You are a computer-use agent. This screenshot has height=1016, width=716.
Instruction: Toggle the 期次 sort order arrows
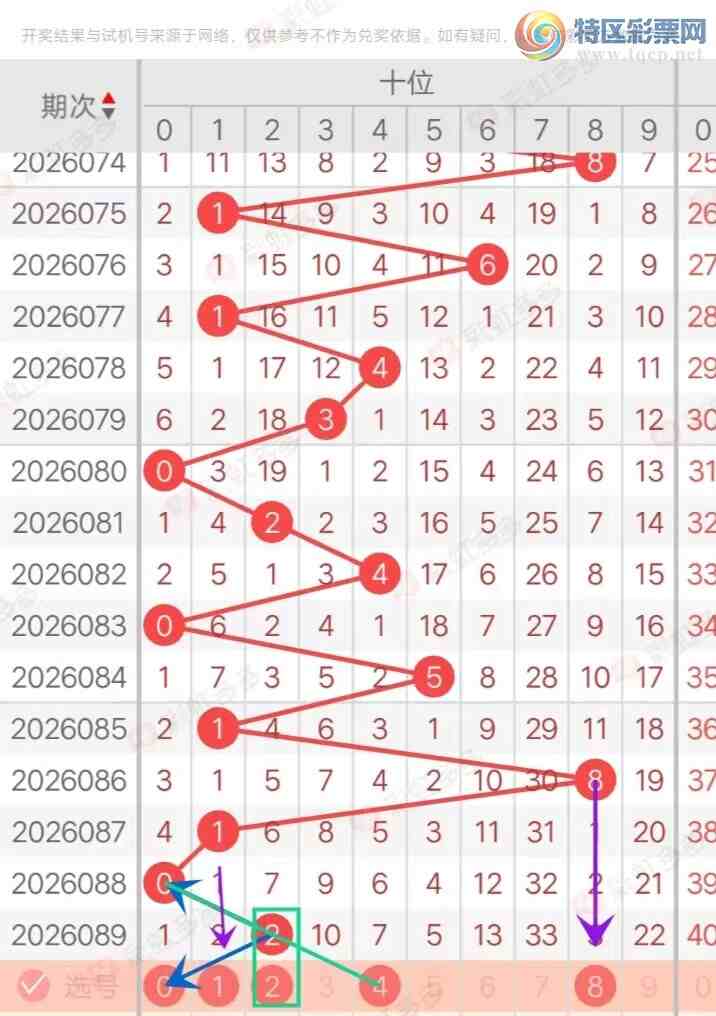coord(108,106)
